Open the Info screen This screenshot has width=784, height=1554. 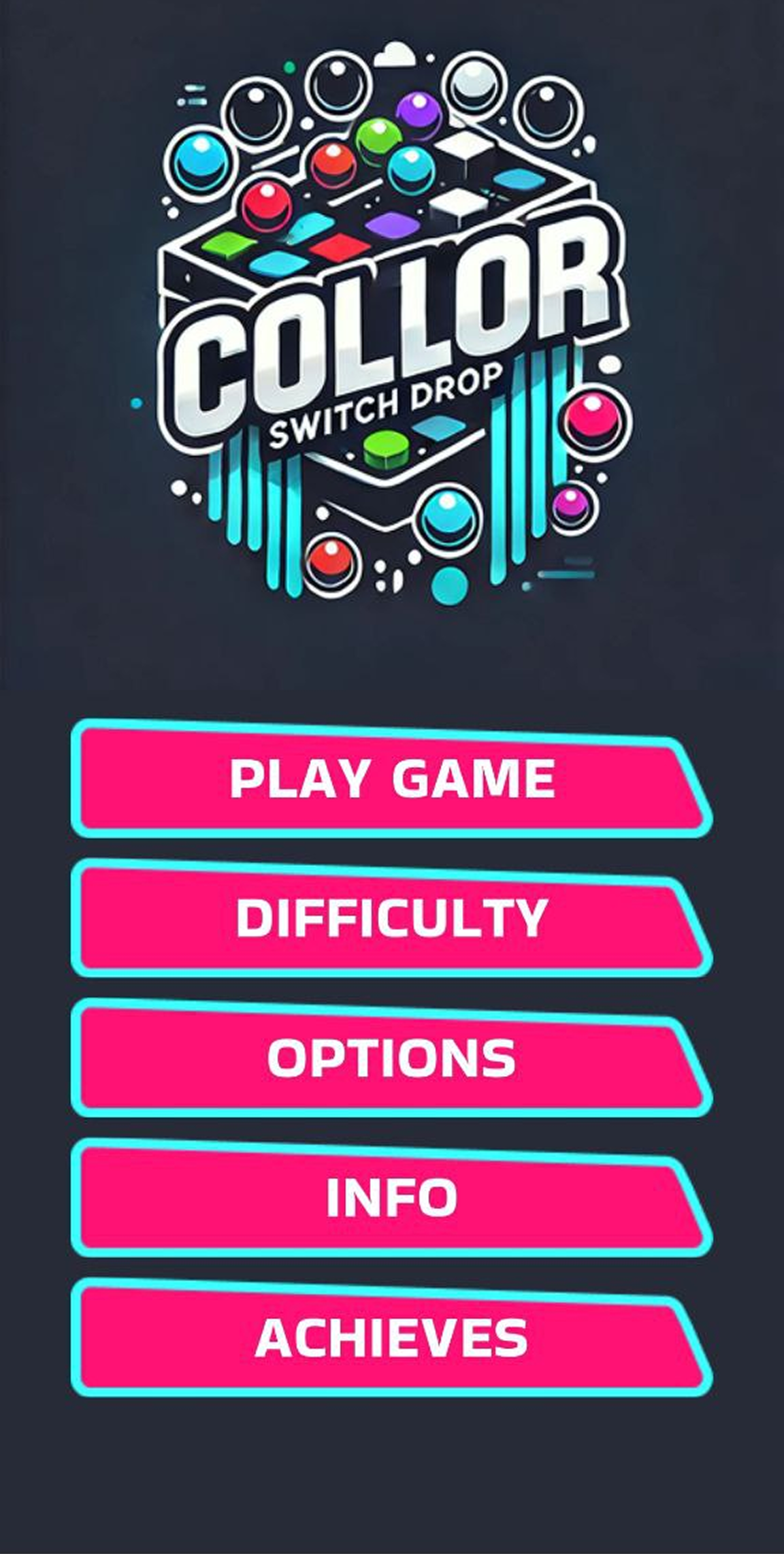pos(391,1197)
